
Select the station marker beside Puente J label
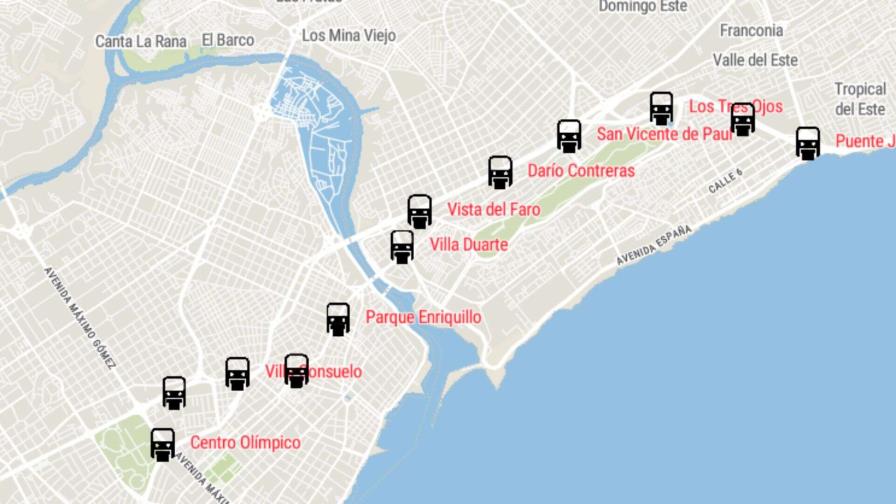coord(808,142)
